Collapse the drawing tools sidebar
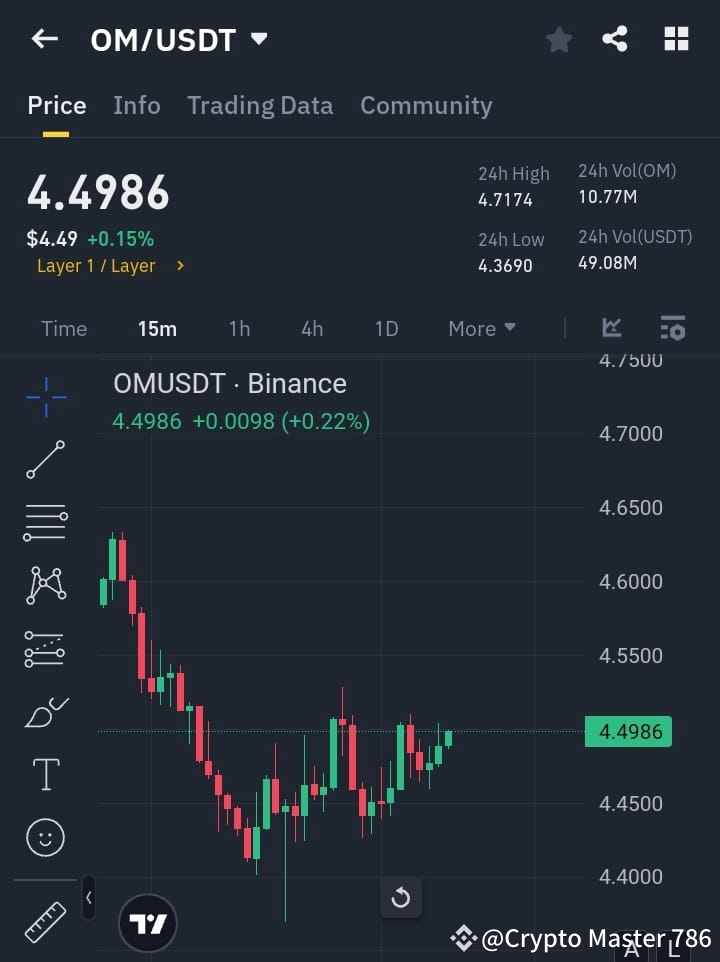Viewport: 720px width, 962px height. pyautogui.click(x=88, y=898)
